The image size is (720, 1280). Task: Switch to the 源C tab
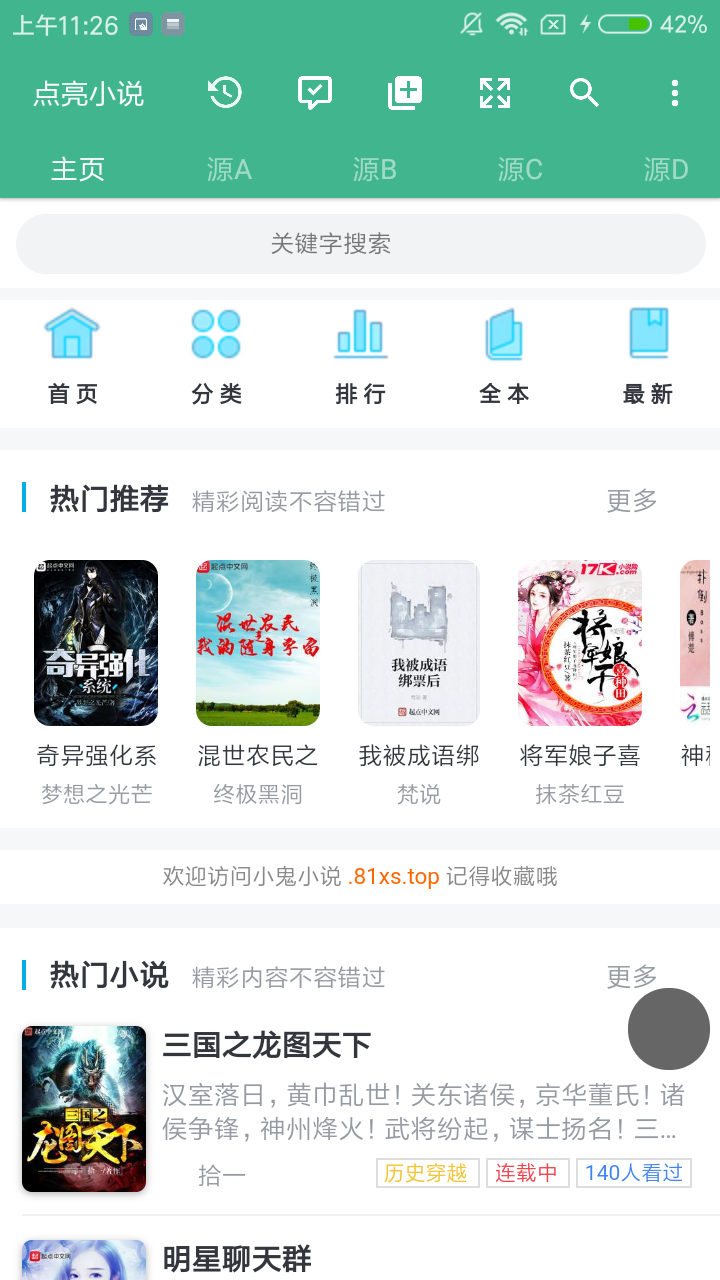tap(520, 169)
